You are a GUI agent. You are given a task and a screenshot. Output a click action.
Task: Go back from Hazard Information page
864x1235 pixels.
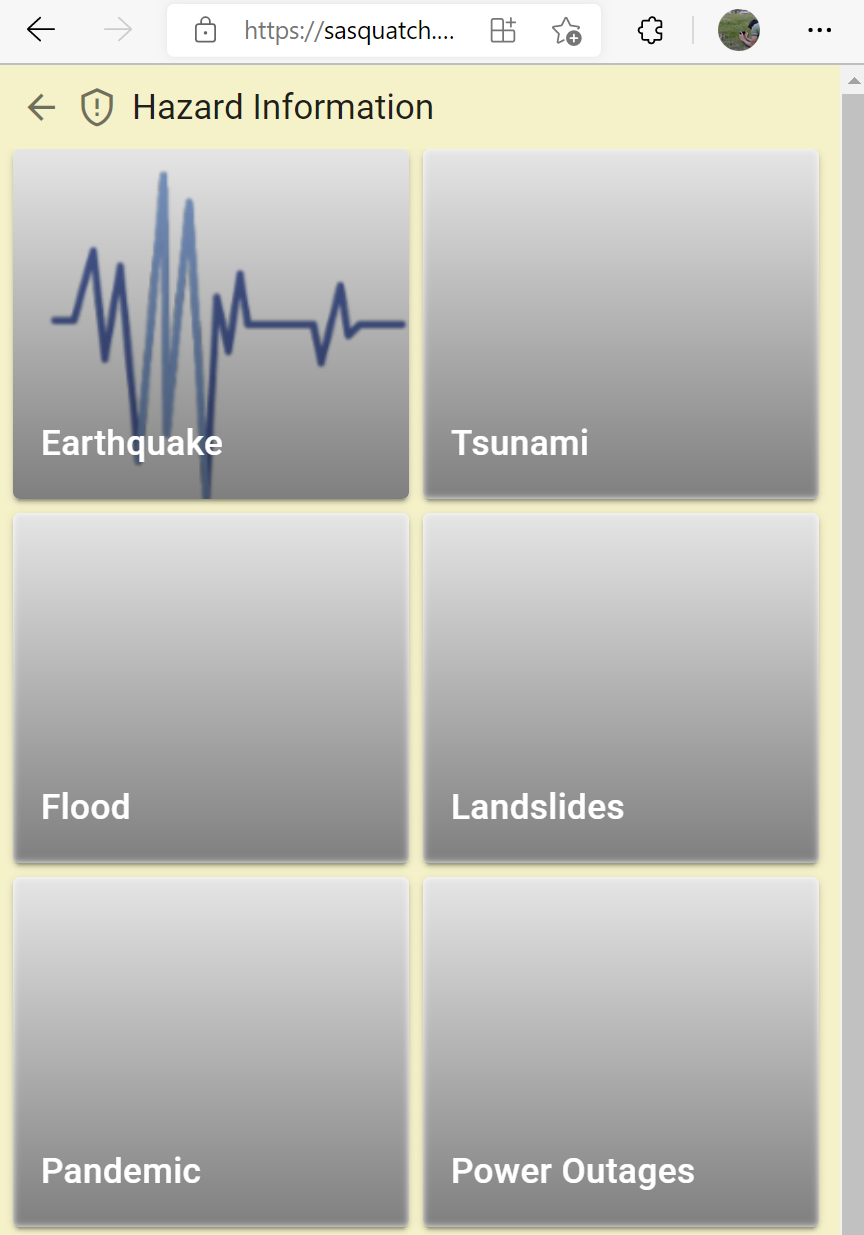(x=41, y=107)
